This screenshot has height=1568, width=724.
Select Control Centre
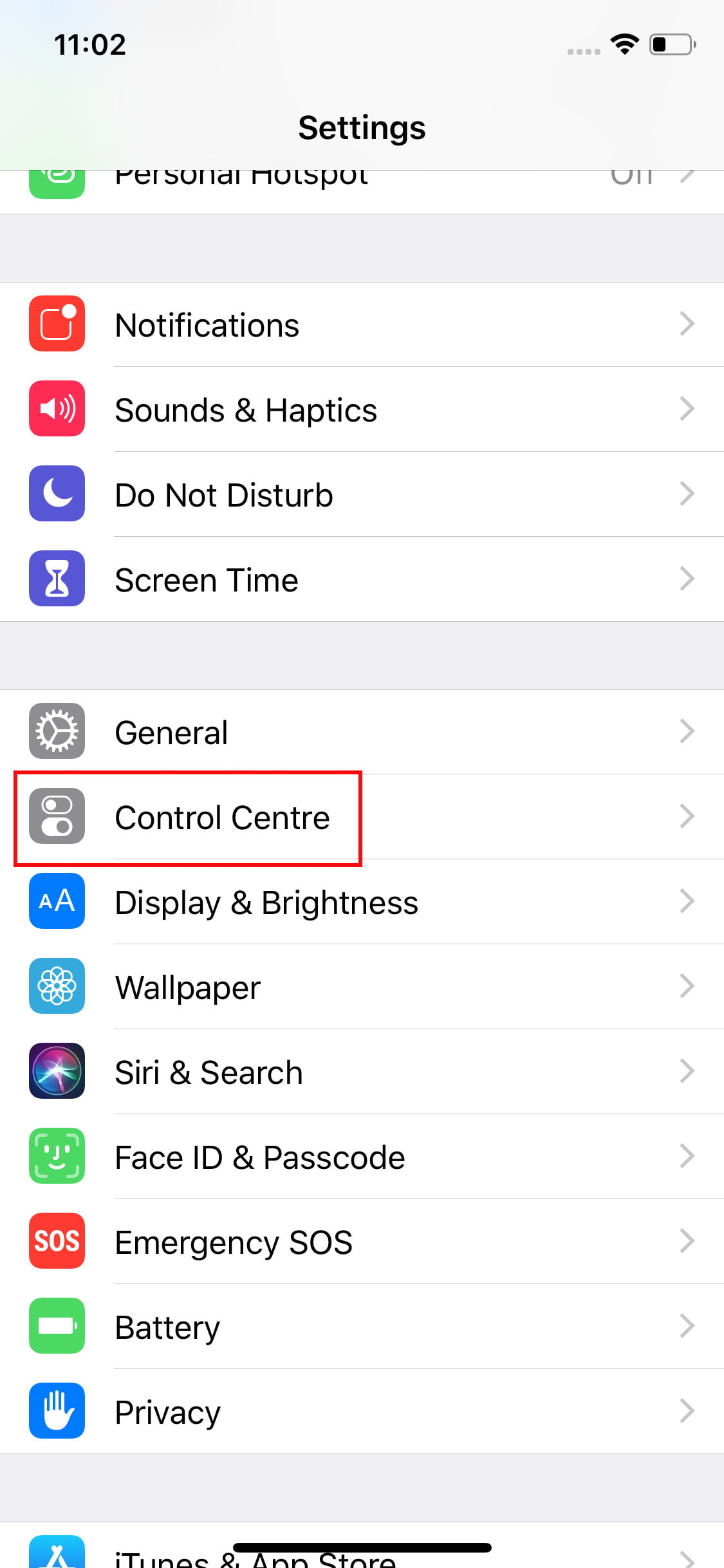(362, 817)
